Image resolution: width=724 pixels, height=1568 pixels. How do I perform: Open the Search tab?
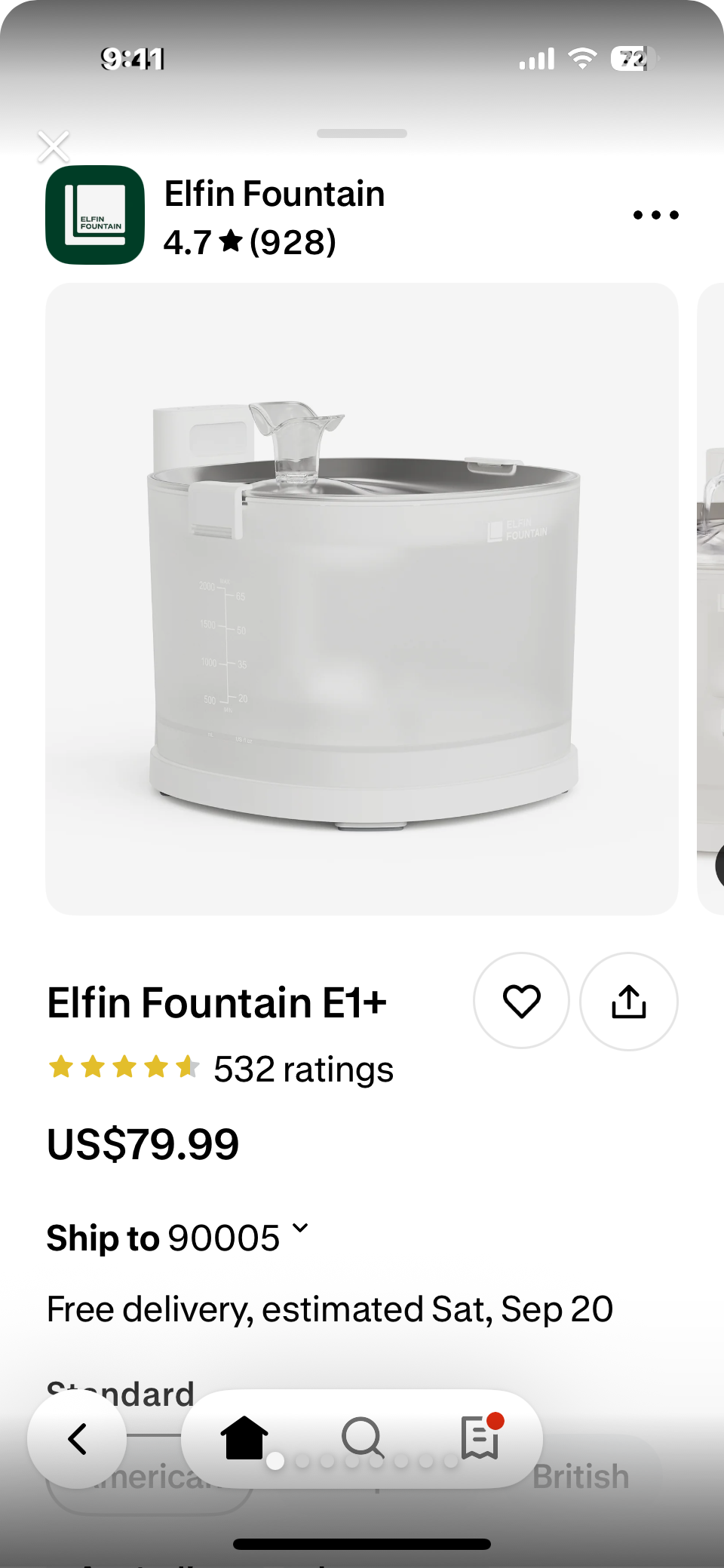pos(363,1438)
